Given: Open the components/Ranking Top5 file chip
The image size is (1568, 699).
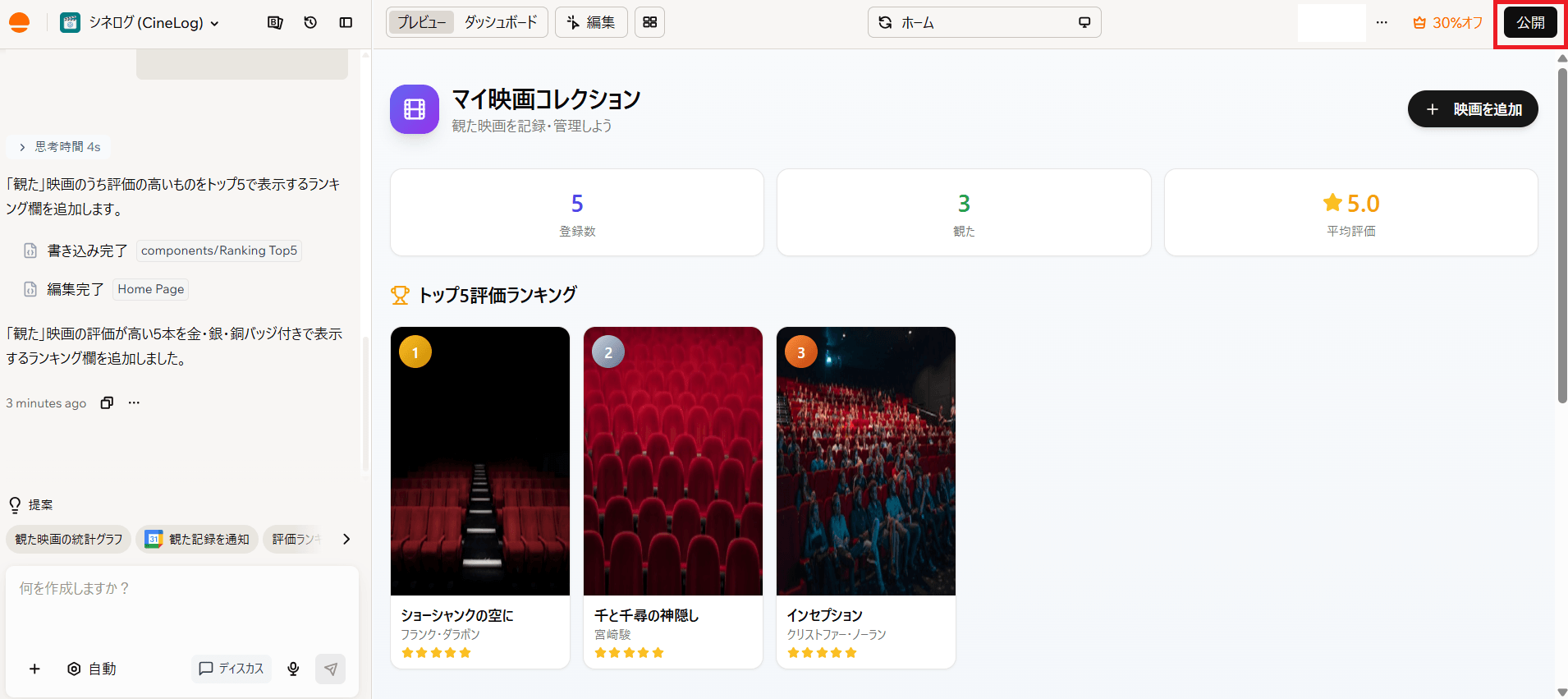Looking at the screenshot, I should click(219, 251).
